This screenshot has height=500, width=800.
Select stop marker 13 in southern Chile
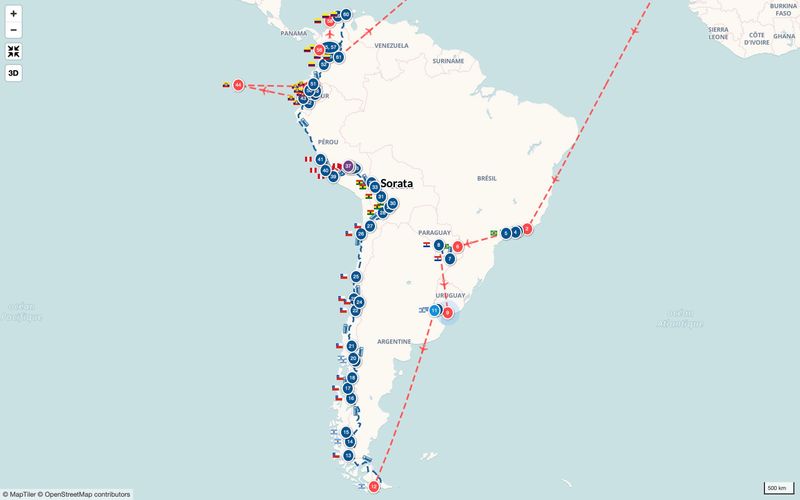tap(348, 455)
